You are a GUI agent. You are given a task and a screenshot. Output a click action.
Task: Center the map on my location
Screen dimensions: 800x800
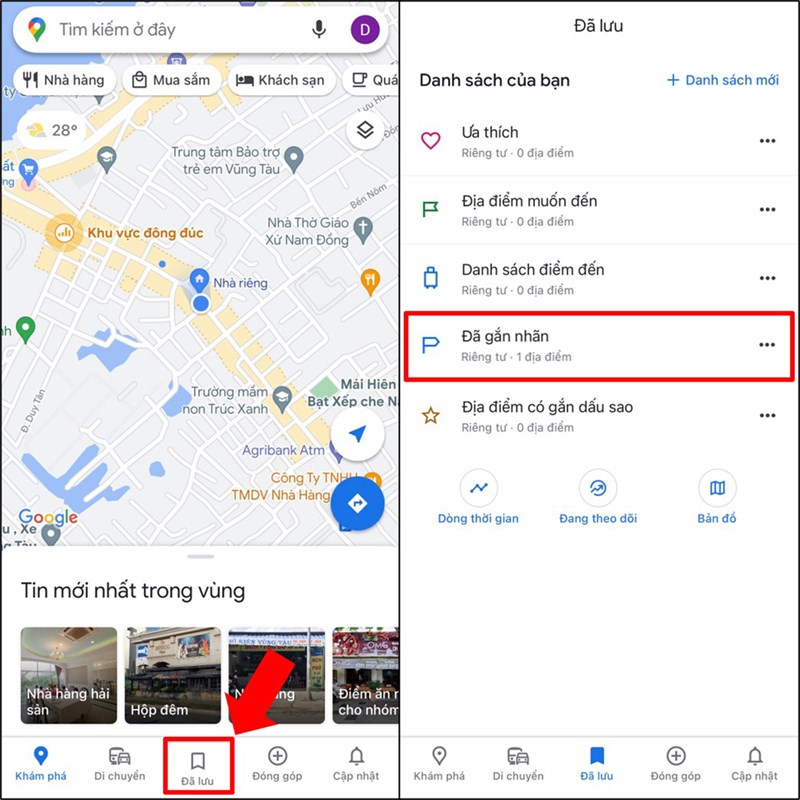point(357,436)
